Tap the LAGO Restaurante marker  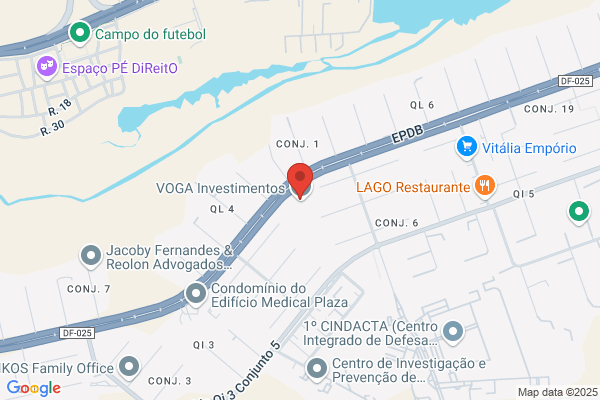[x=485, y=186]
